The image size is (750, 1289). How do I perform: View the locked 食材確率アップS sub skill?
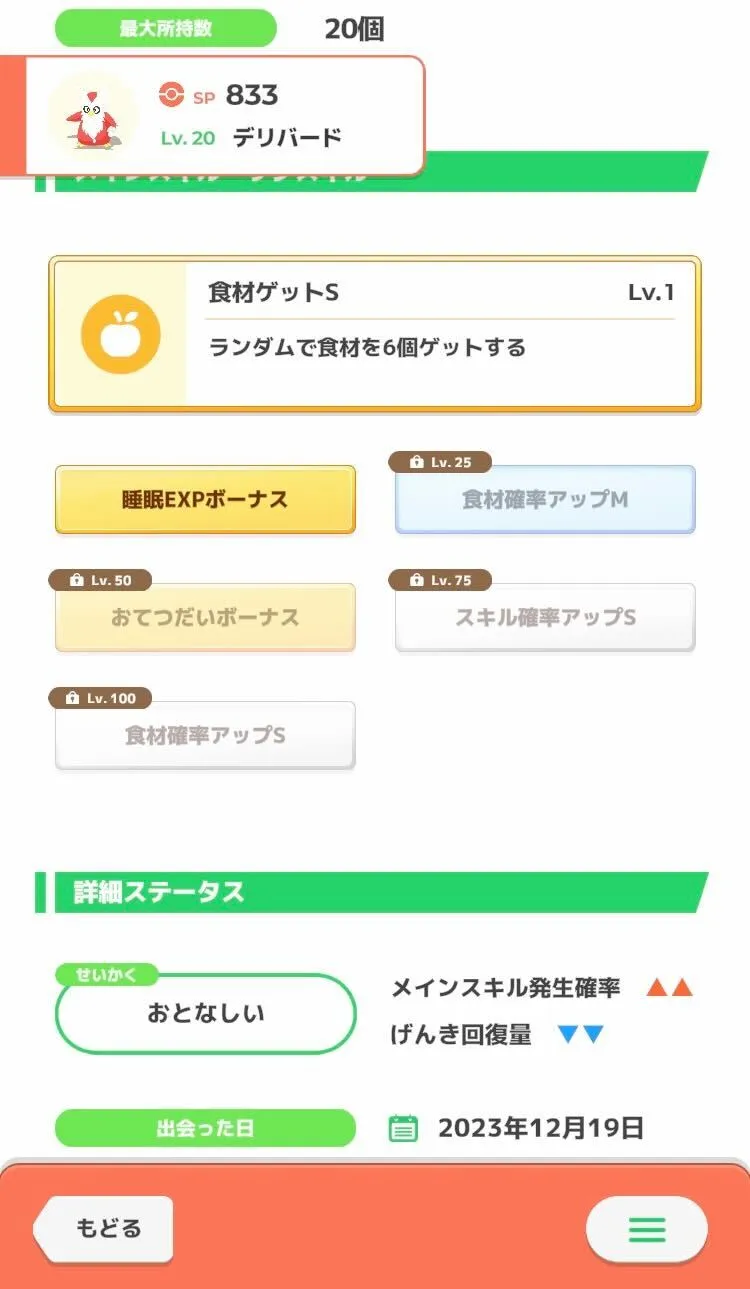pyautogui.click(x=205, y=735)
